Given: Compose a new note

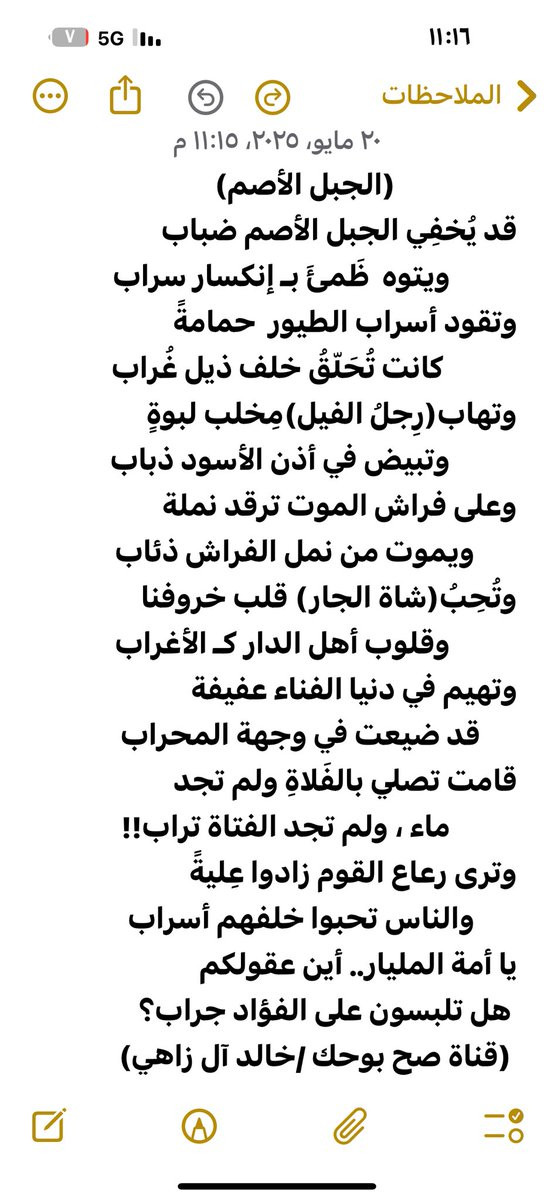Looking at the screenshot, I should [49, 1127].
